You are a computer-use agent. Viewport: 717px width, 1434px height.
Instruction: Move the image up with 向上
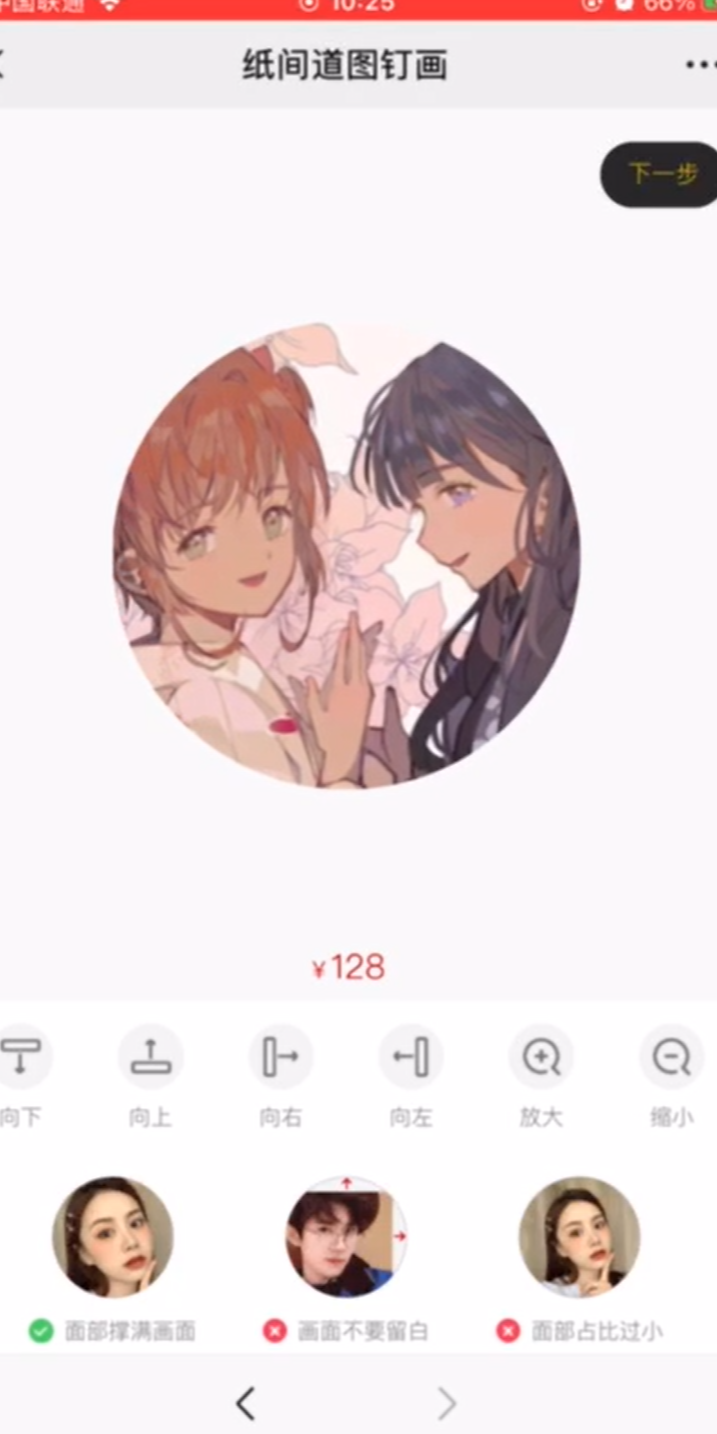point(150,1058)
